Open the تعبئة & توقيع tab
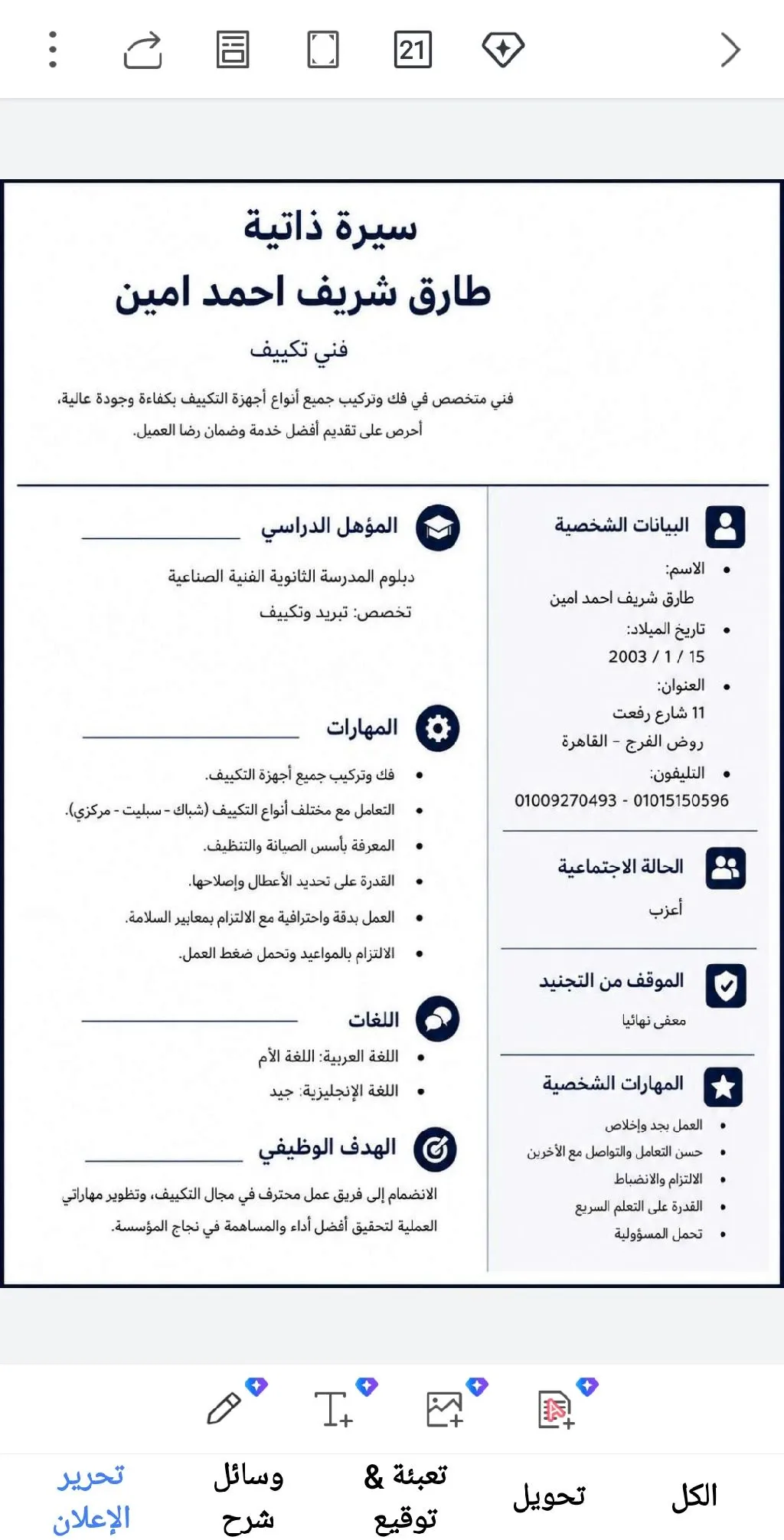Viewport: 784px width, 1540px height. (406, 1496)
